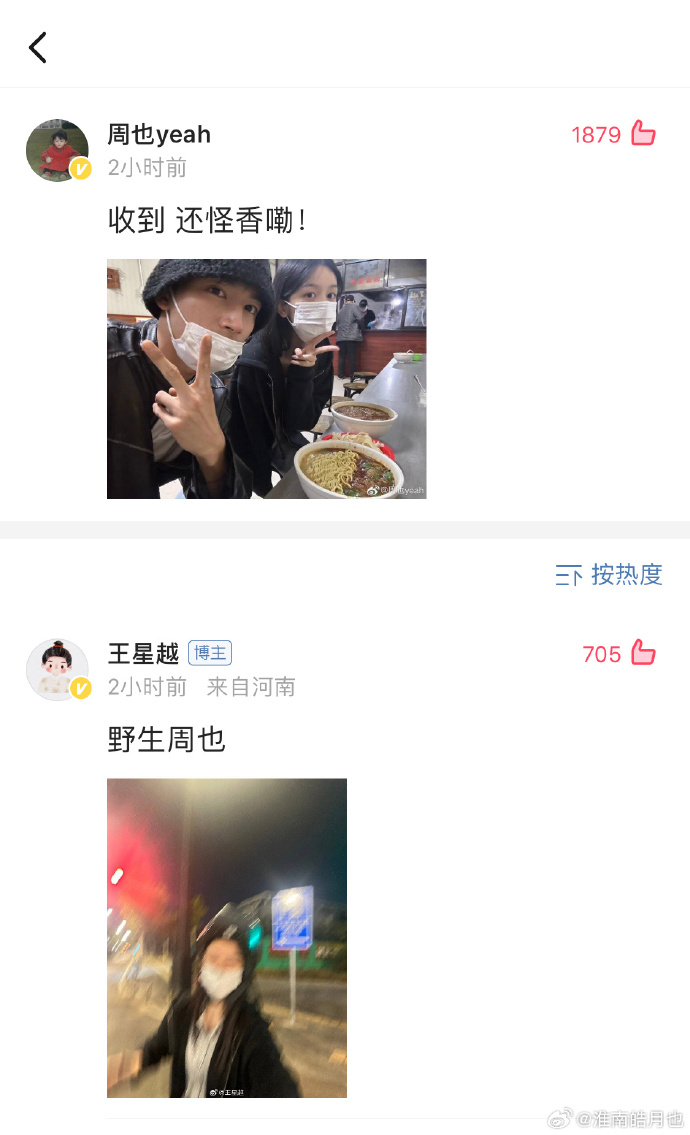View the photo in 王星越's reply
The image size is (690, 1135).
point(227,937)
